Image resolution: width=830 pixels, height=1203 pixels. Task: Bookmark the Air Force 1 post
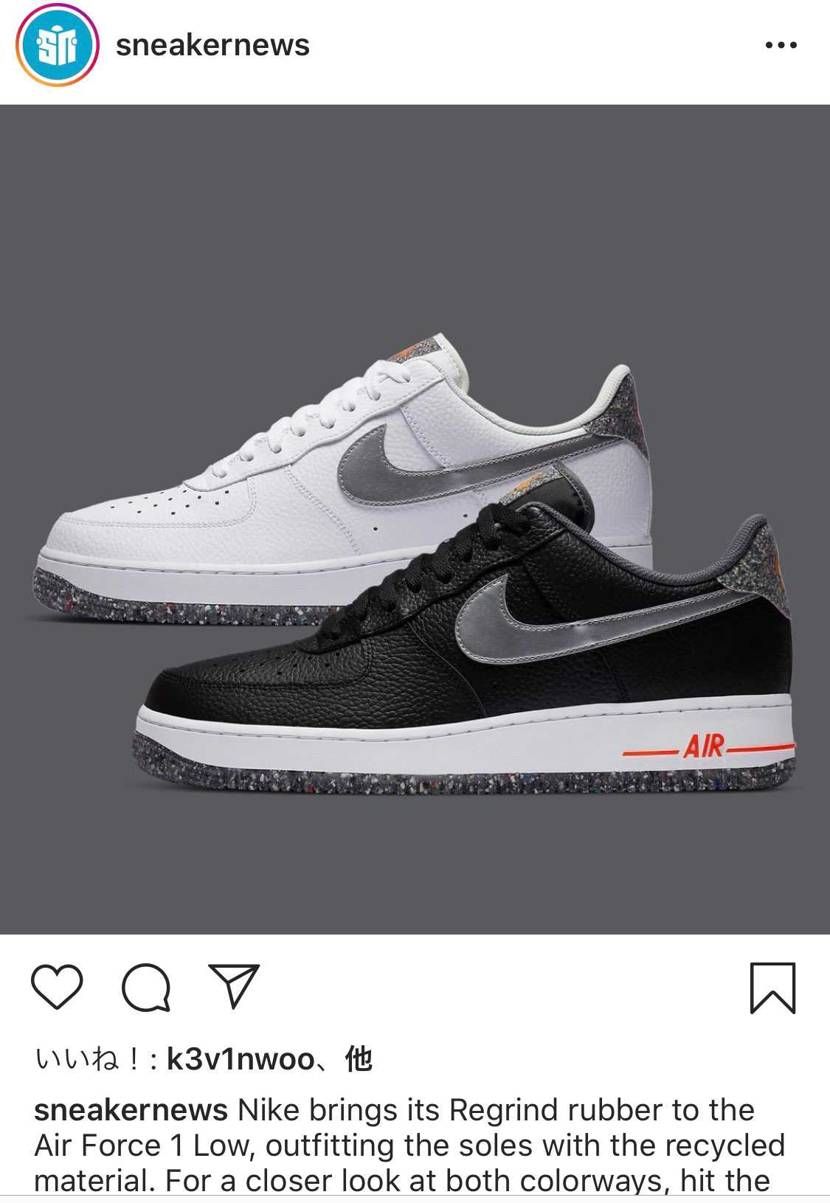[772, 988]
